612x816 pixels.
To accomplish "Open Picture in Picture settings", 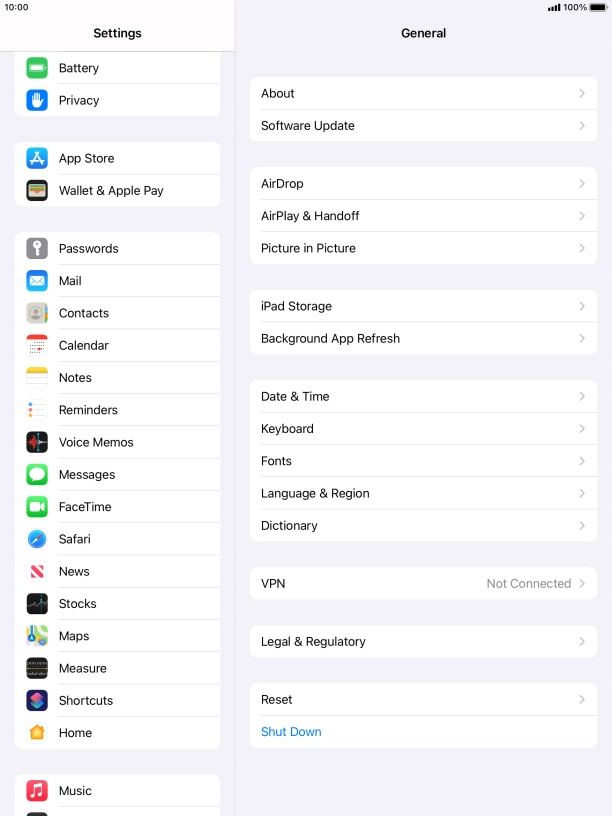I will pos(423,248).
